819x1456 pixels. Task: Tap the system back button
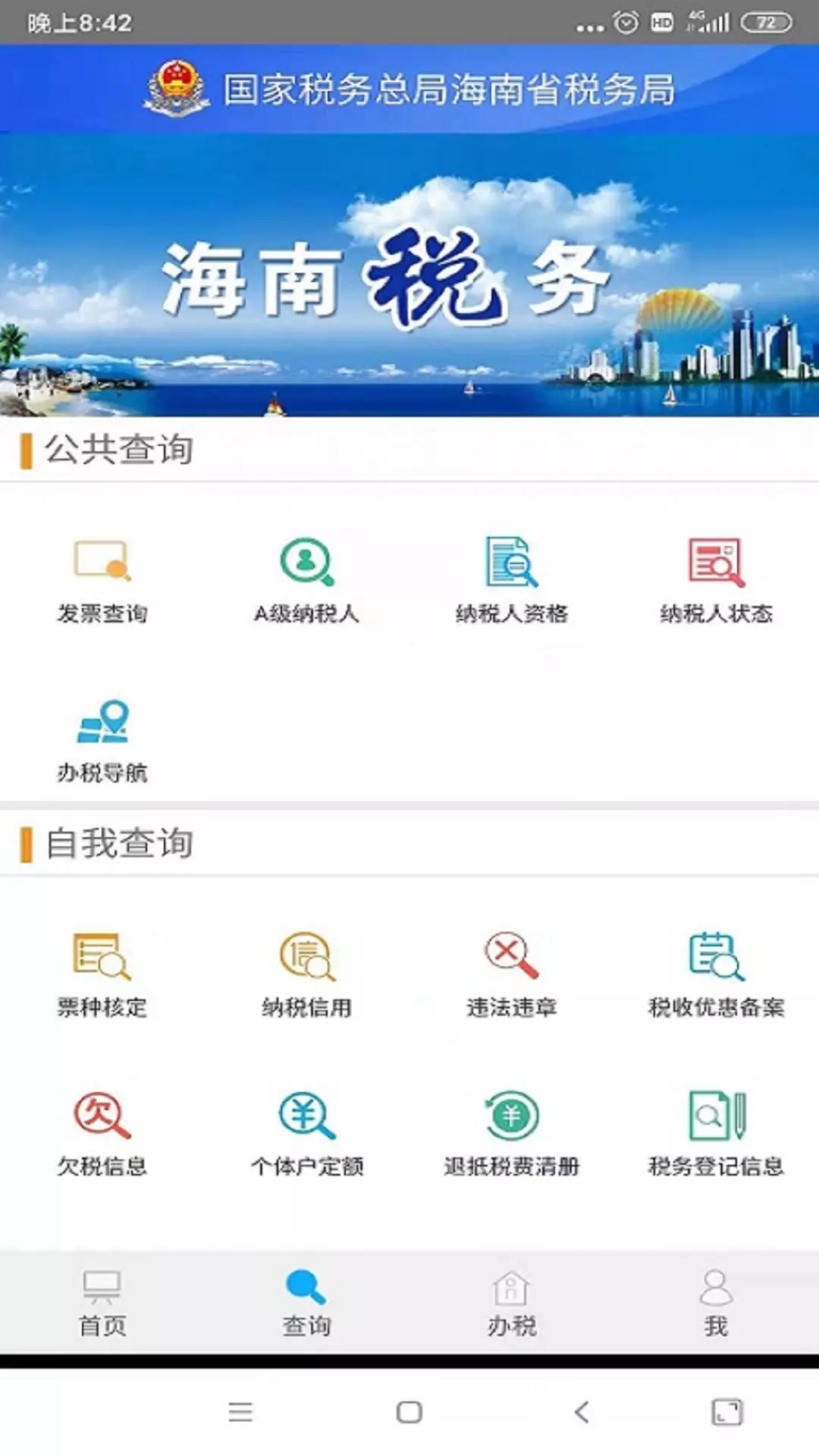pos(582,1412)
